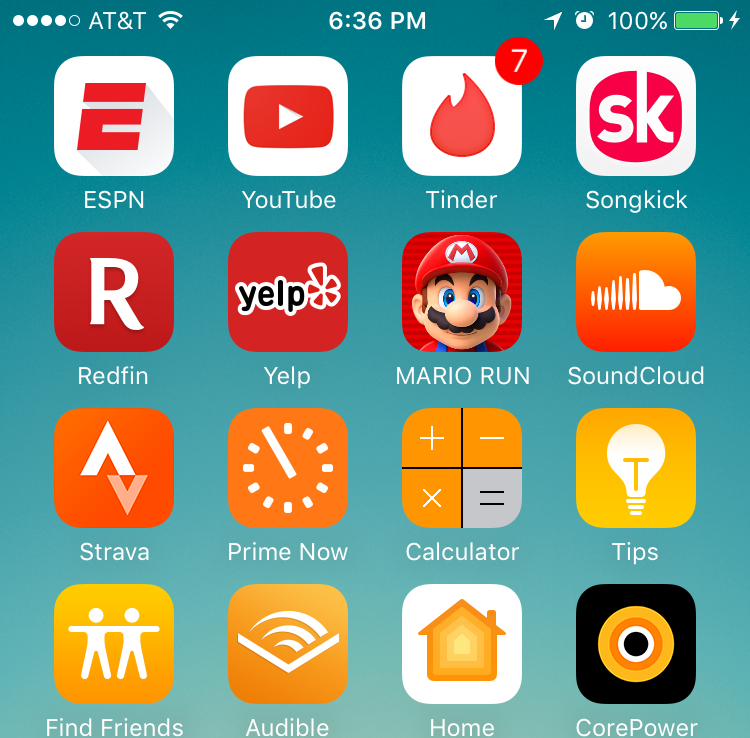Open SoundCloud

[x=636, y=292]
